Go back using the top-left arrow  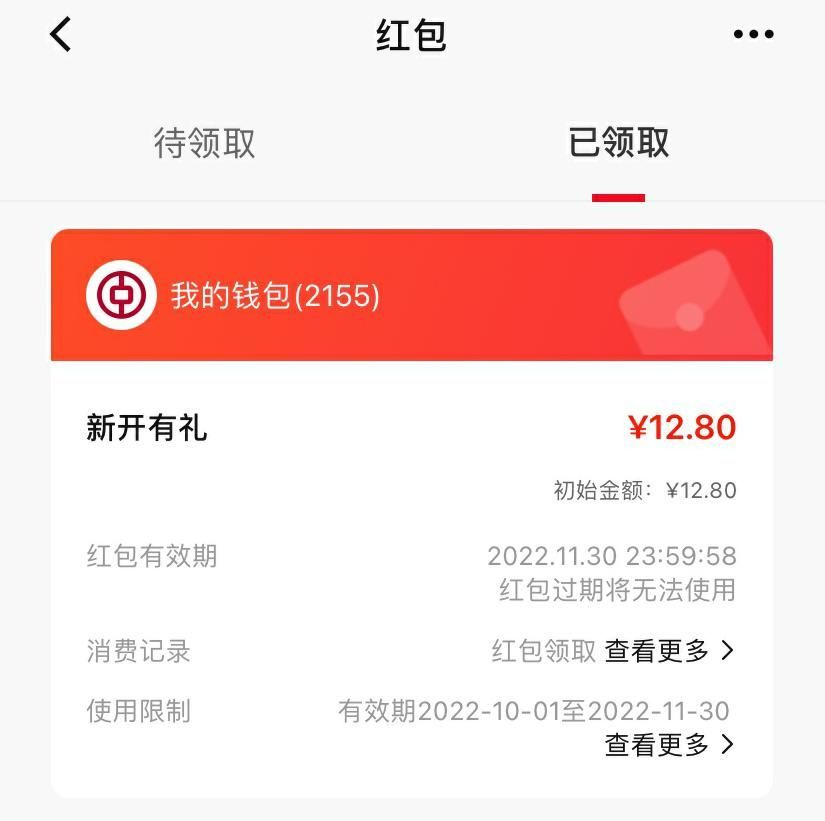(x=61, y=35)
